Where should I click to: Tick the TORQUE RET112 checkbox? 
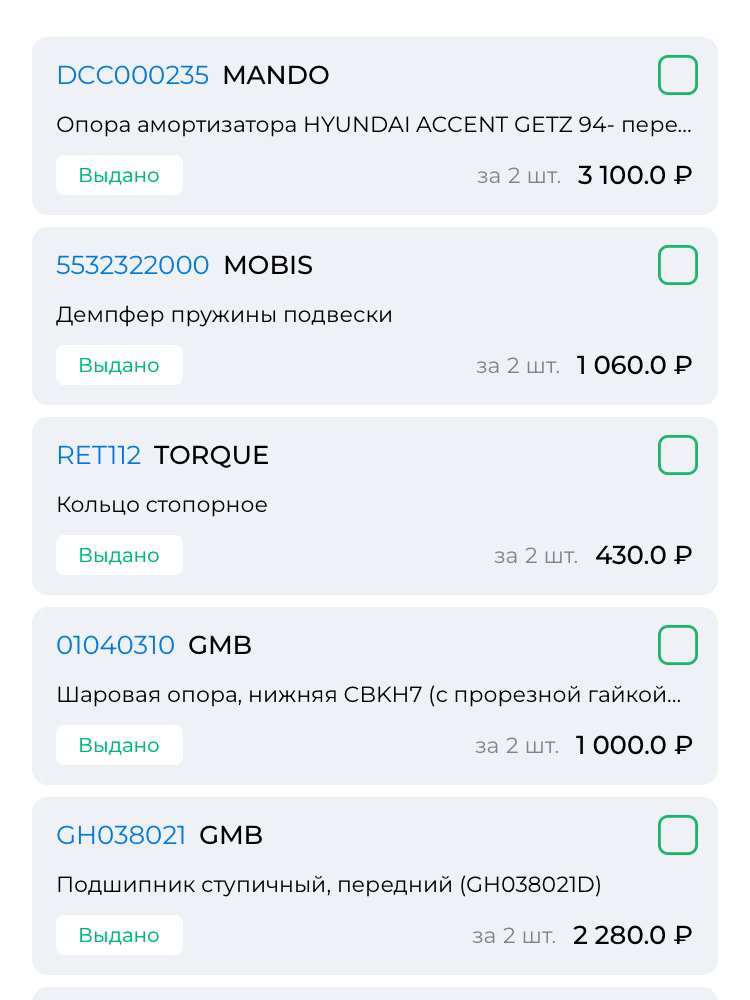coord(677,456)
